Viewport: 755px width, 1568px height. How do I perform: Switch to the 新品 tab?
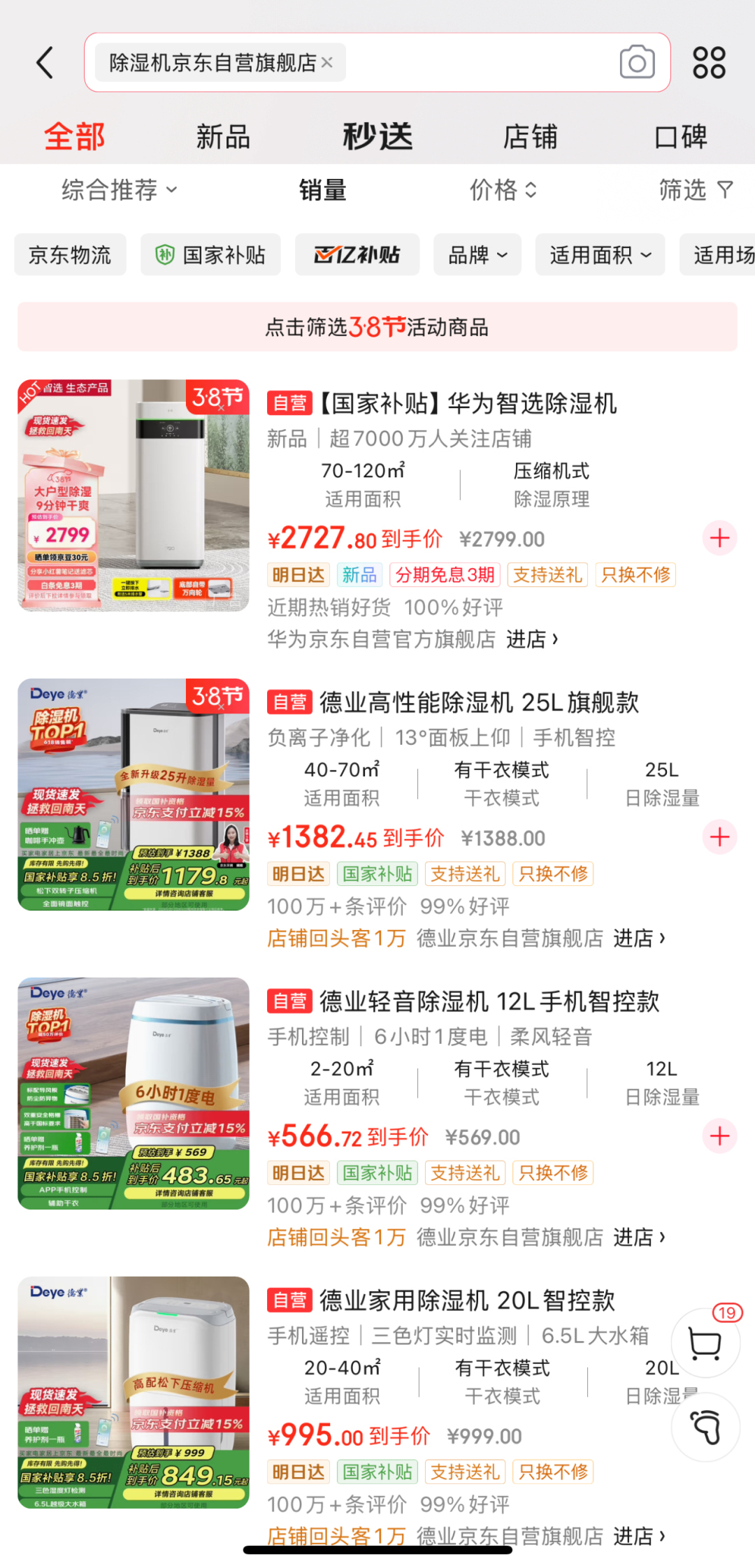click(223, 137)
